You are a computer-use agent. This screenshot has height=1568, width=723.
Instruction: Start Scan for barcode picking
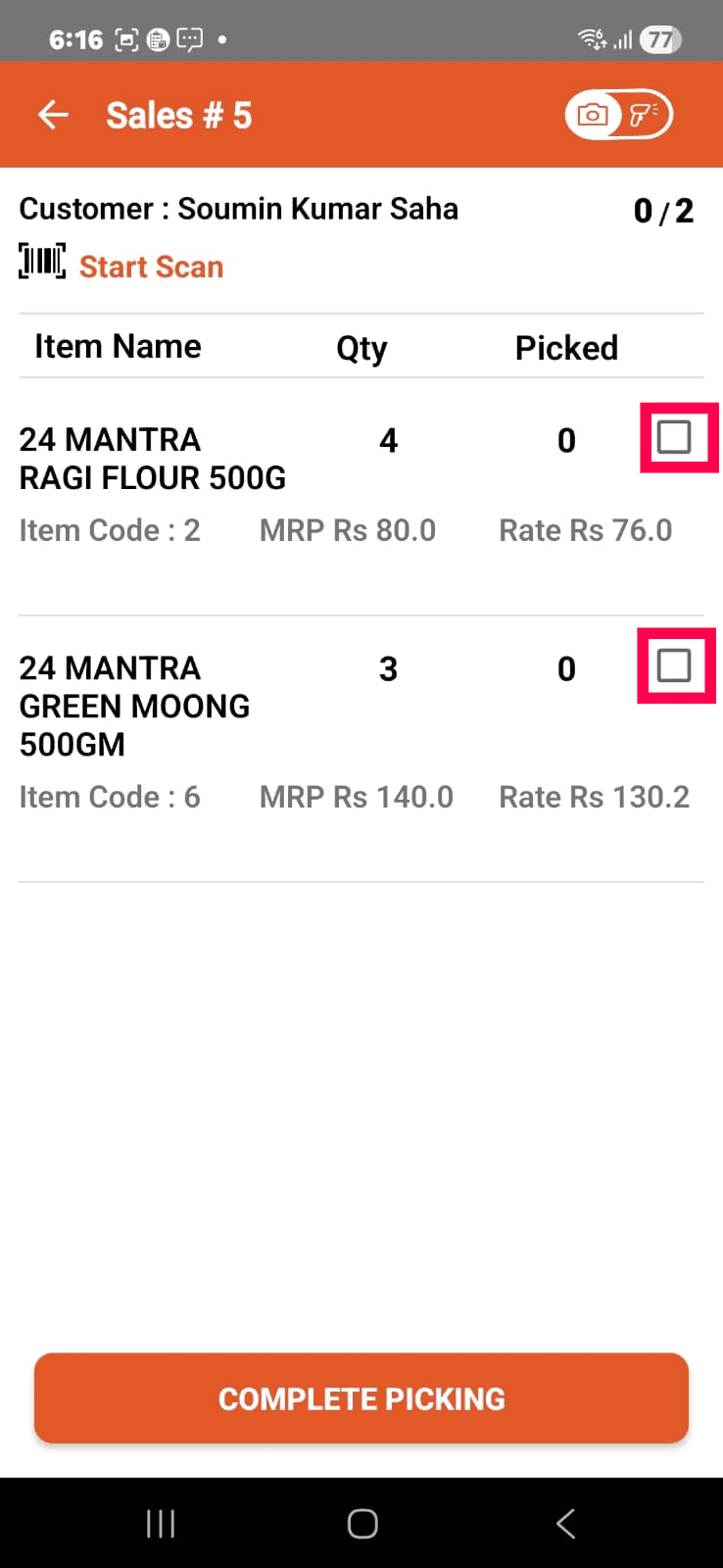150,267
